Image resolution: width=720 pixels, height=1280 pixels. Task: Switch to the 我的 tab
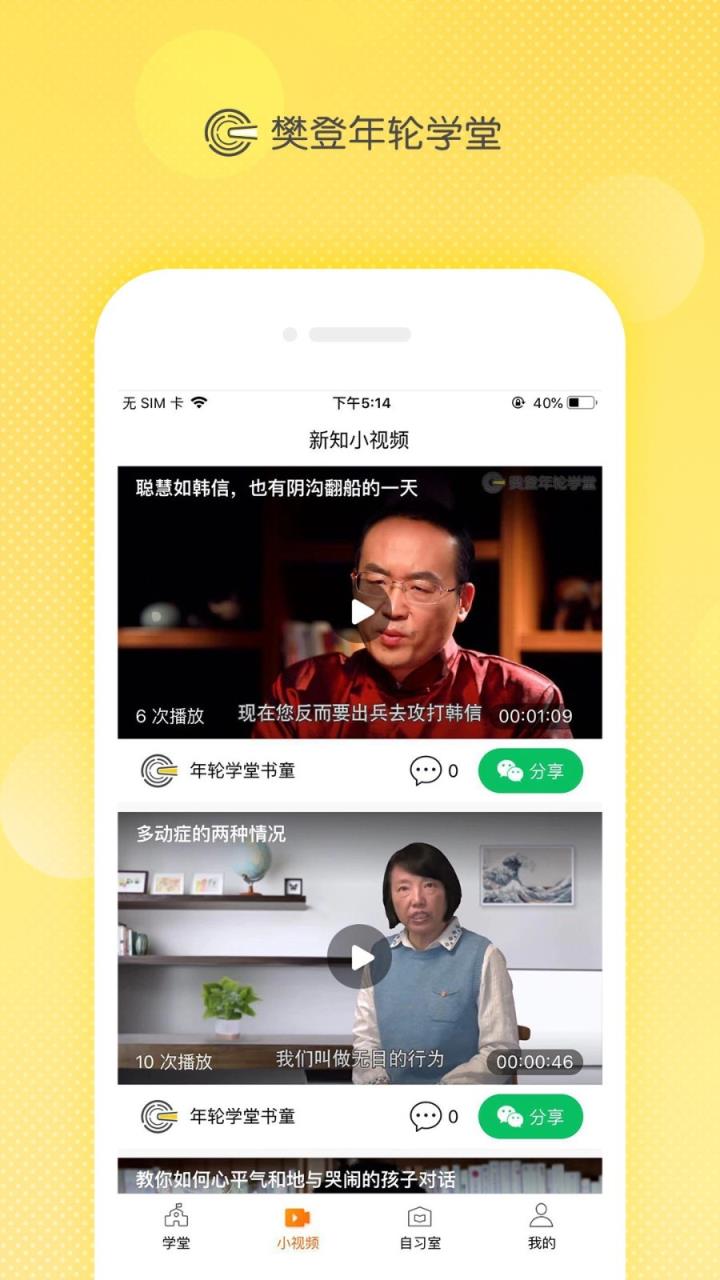point(541,1230)
